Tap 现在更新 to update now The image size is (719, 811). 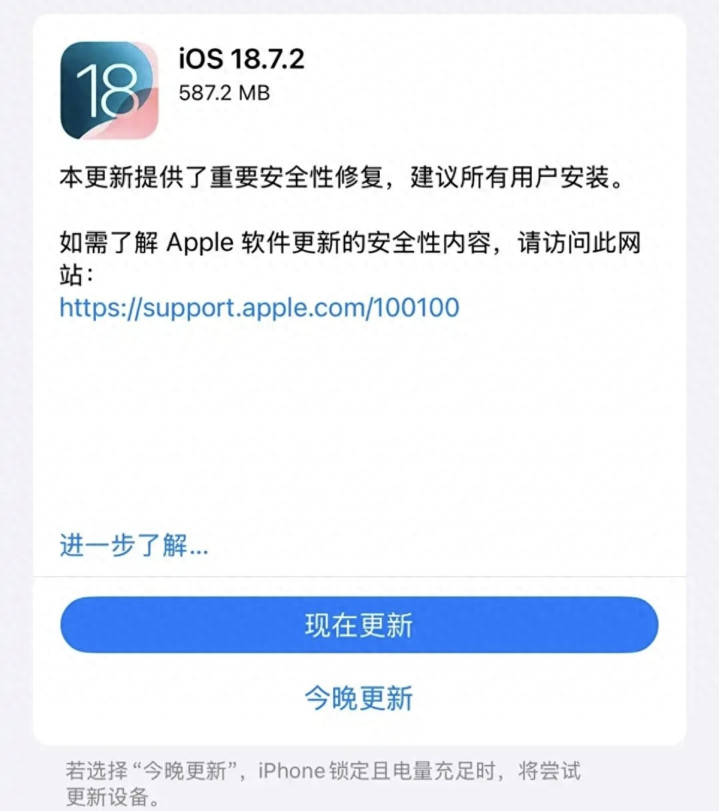359,626
